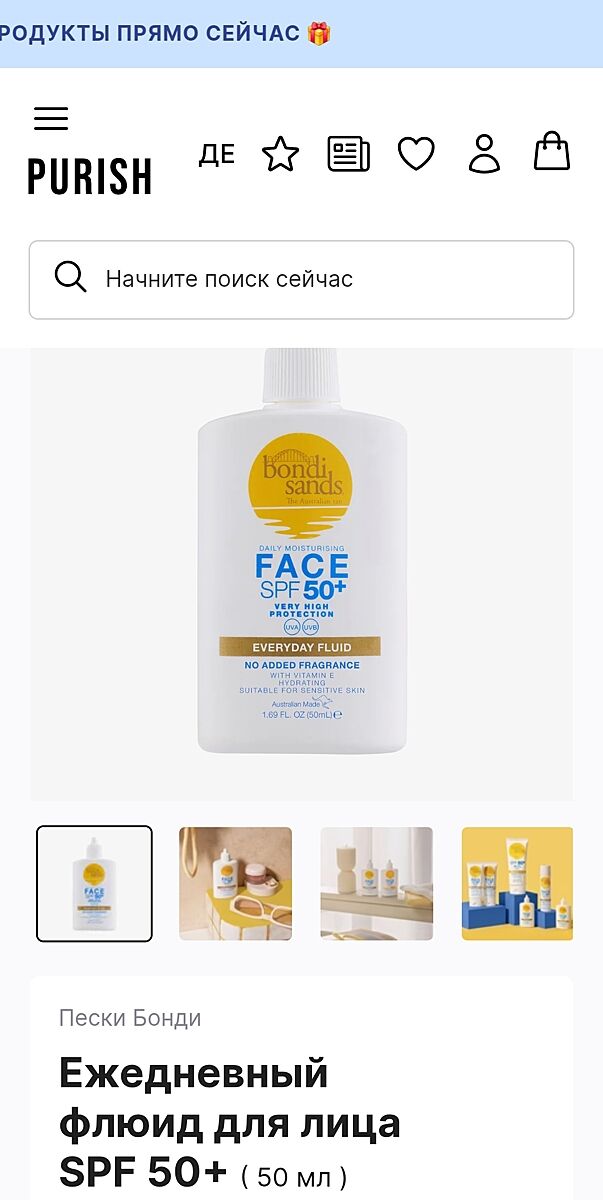
Task: Open the wishlist heart
Action: [x=416, y=154]
